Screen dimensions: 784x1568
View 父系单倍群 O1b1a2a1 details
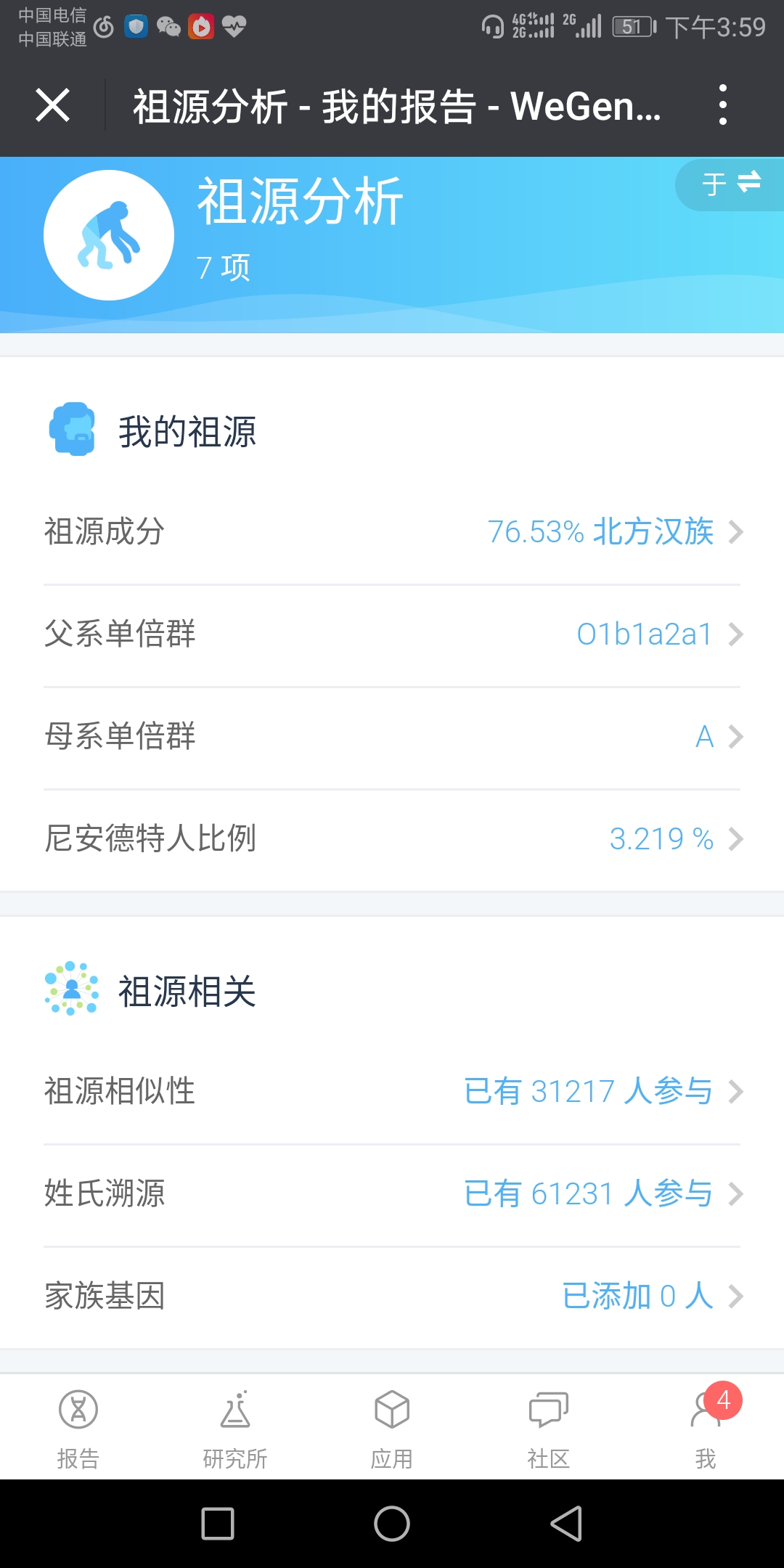[x=392, y=634]
